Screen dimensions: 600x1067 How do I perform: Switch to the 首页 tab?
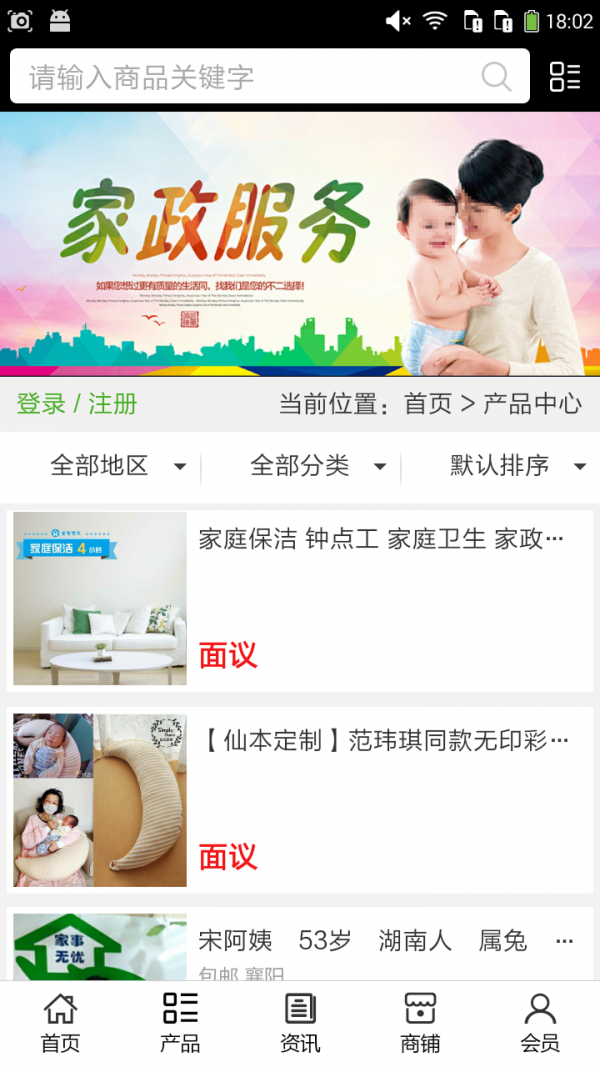pos(60,1023)
